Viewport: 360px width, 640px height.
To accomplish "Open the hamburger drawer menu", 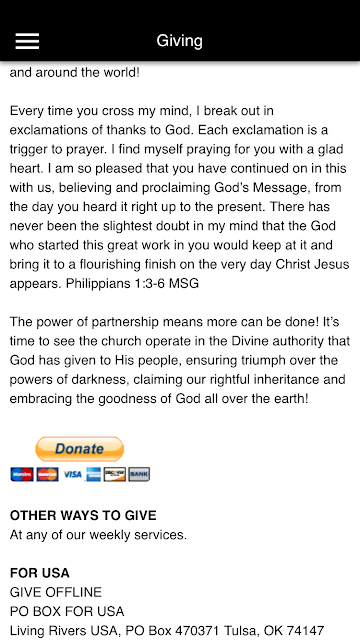I will click(x=27, y=41).
